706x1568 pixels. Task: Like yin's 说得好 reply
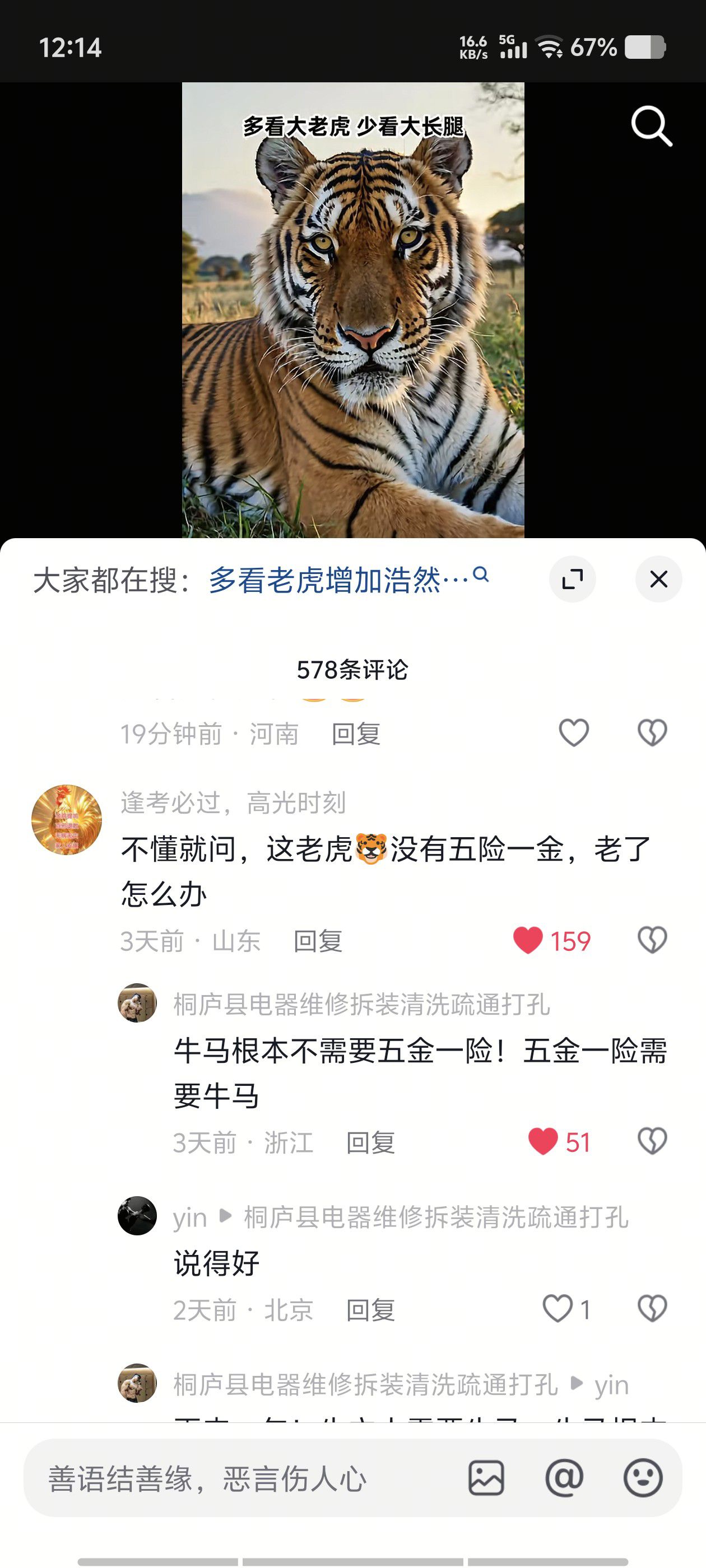(557, 1309)
